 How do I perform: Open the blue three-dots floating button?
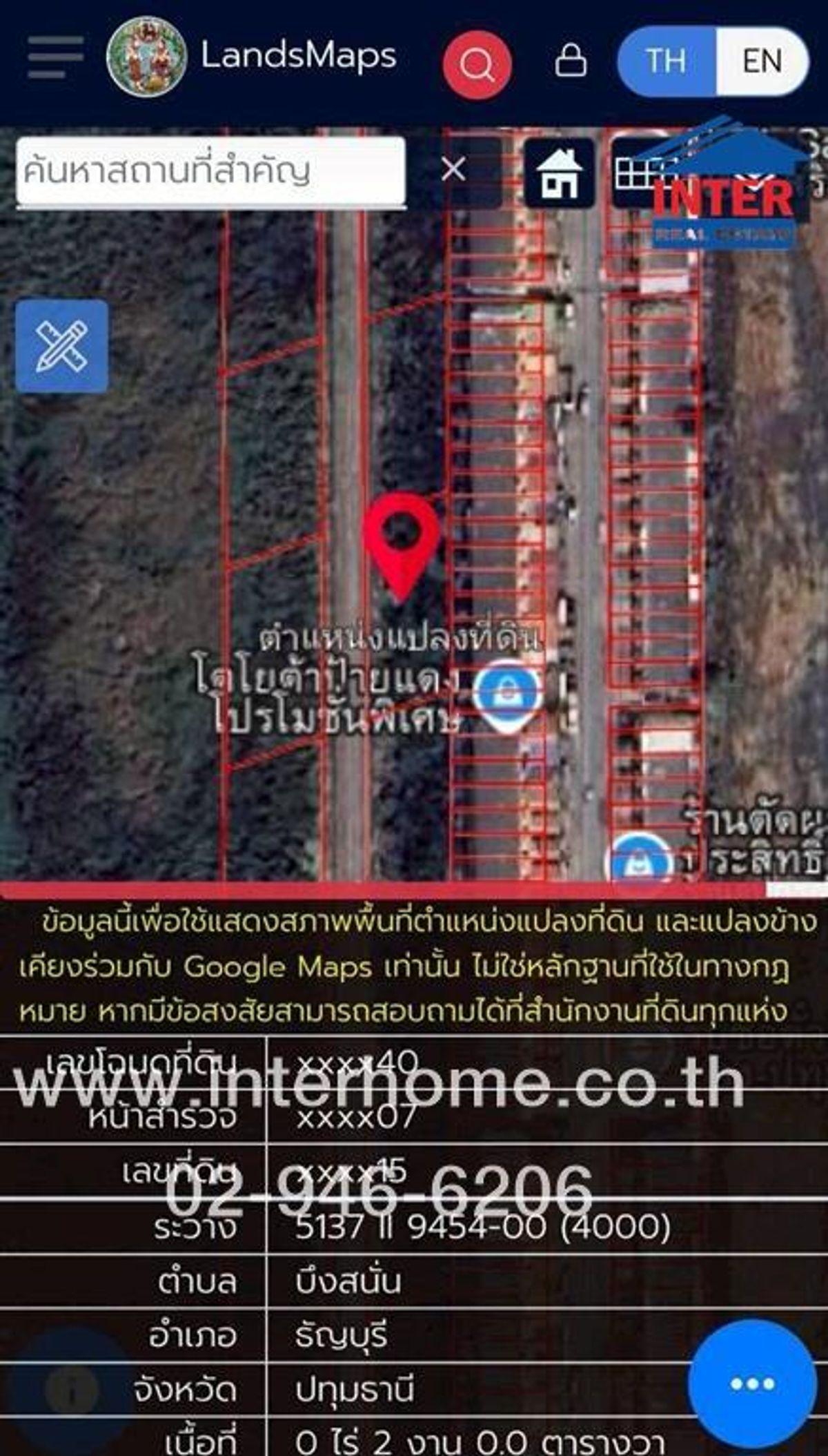point(752,1384)
